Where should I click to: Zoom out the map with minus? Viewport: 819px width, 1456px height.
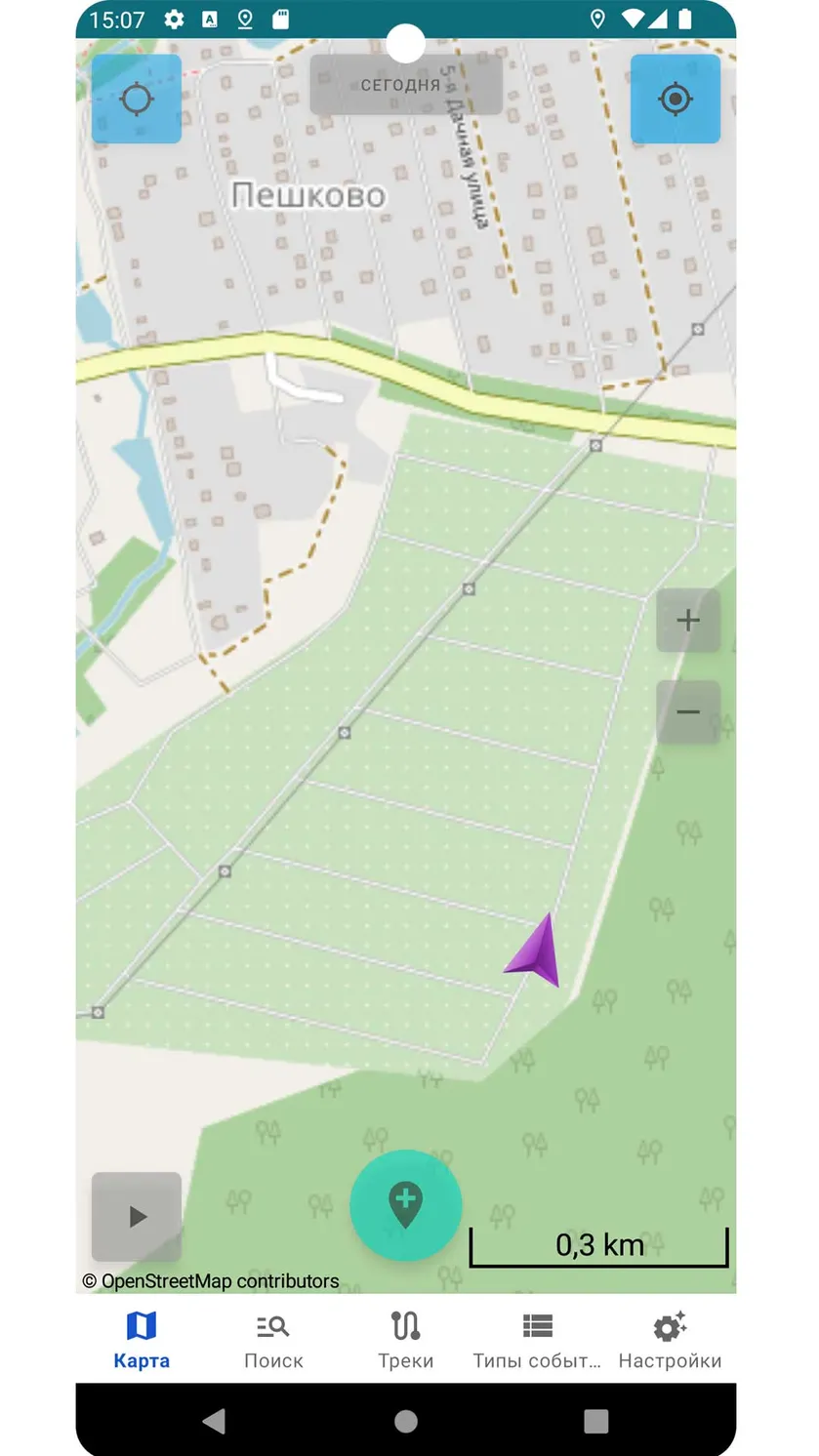tap(688, 712)
